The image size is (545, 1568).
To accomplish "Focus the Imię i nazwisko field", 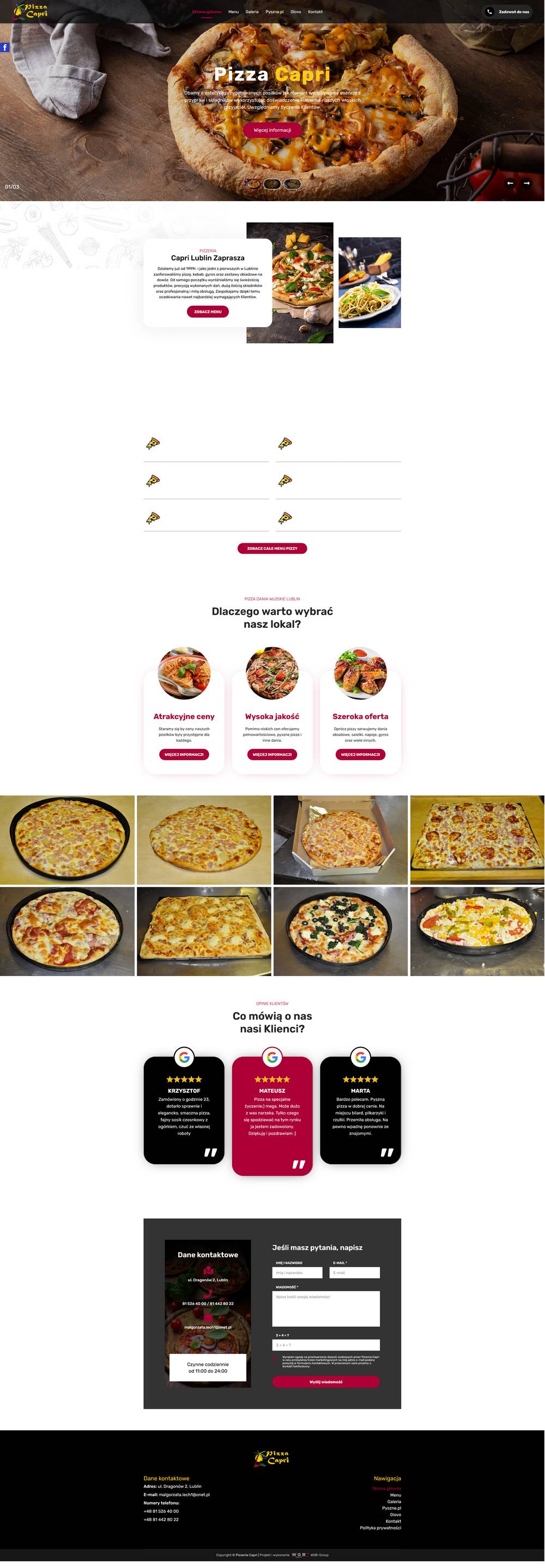I will 297,1272.
